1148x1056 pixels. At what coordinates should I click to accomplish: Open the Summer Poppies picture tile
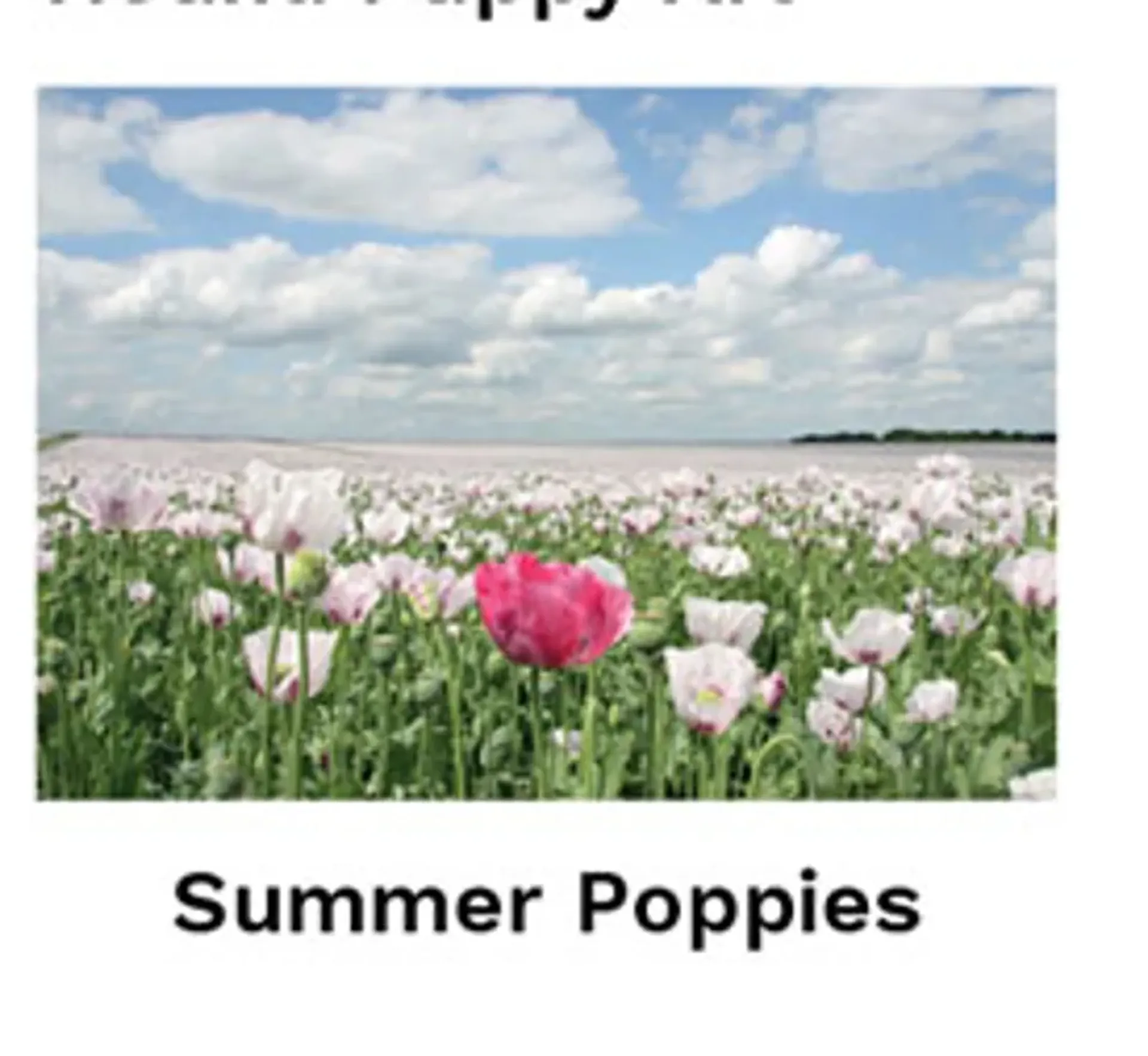pos(546,444)
